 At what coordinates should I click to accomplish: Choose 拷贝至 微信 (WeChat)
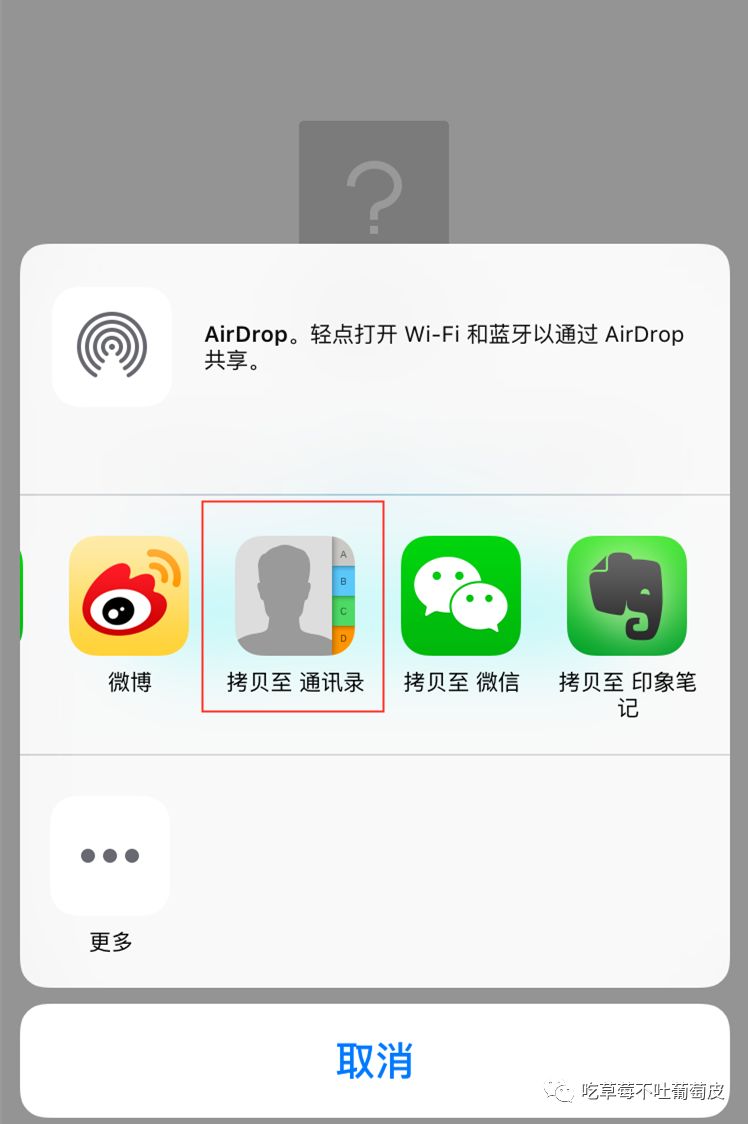461,596
